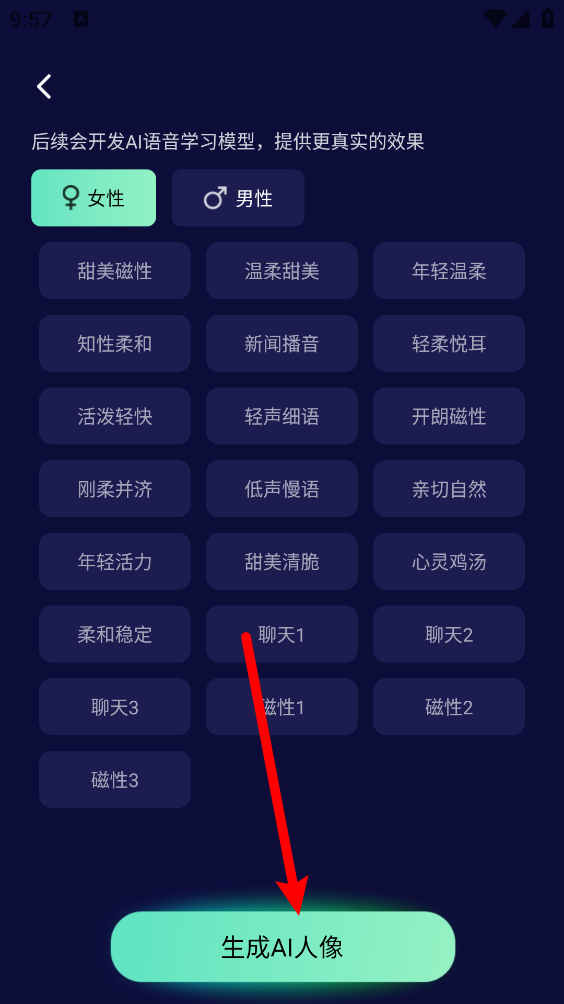Select the 磁性3 voice option
The image size is (564, 1004).
(115, 780)
